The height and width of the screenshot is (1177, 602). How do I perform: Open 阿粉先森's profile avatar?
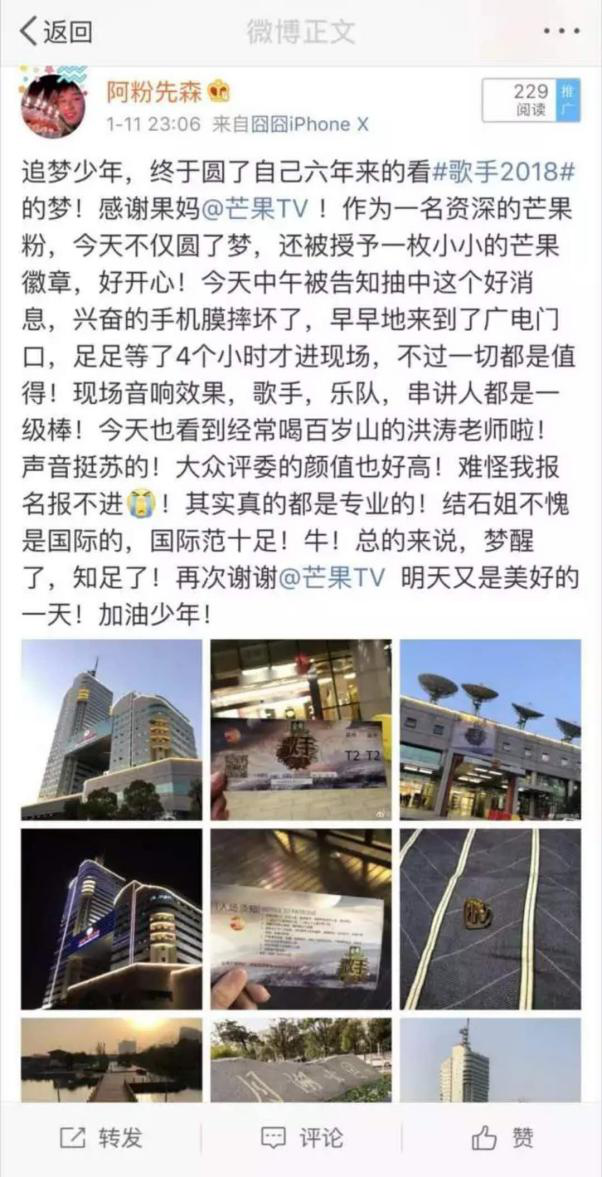point(52,105)
